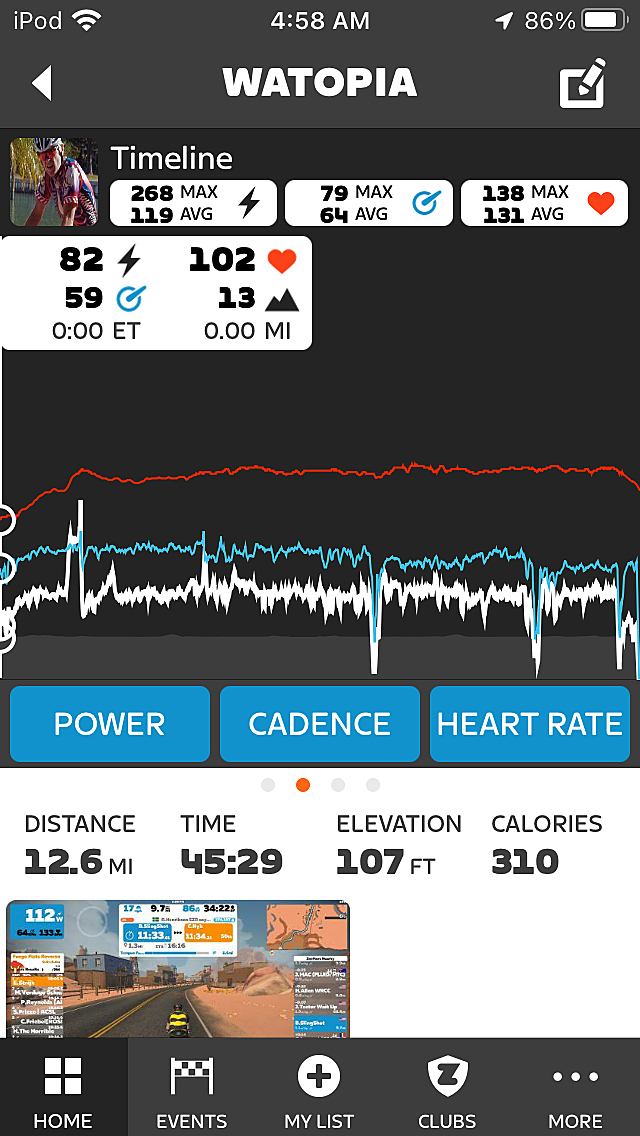Open the edit activity icon

click(582, 83)
